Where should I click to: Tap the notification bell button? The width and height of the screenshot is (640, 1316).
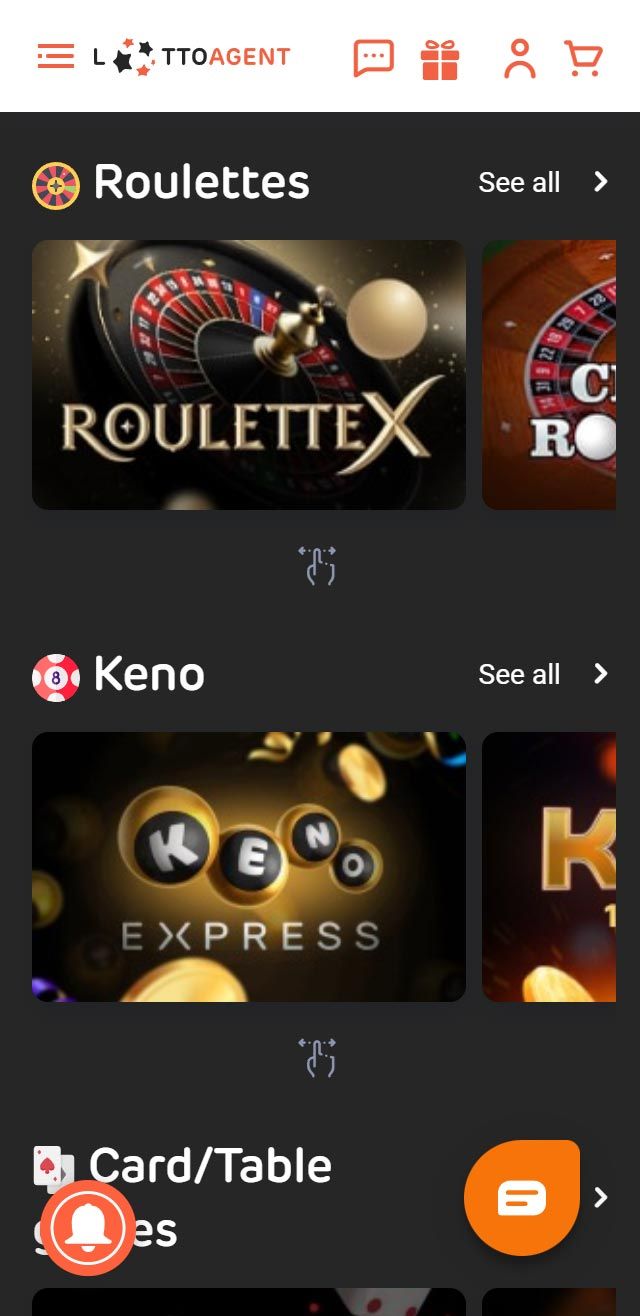click(x=88, y=1228)
